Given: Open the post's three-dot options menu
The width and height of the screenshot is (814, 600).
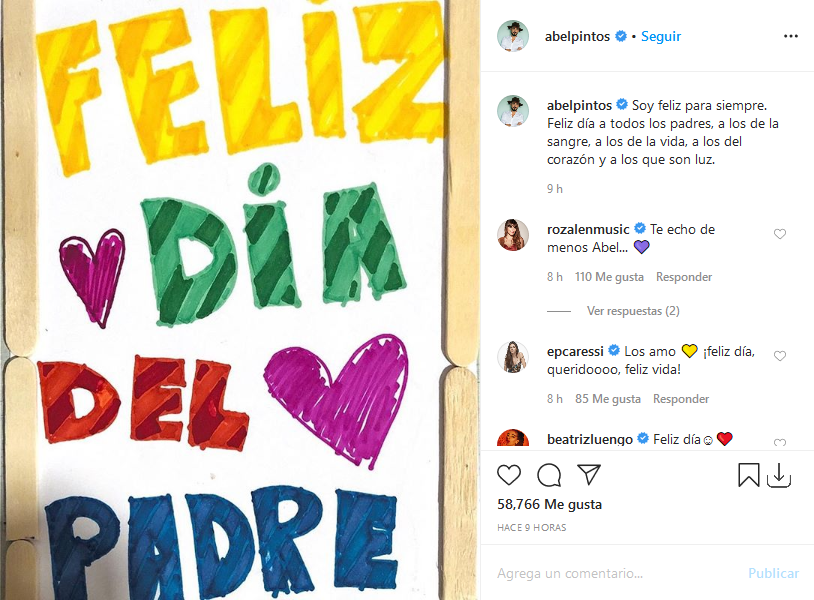Looking at the screenshot, I should click(791, 36).
